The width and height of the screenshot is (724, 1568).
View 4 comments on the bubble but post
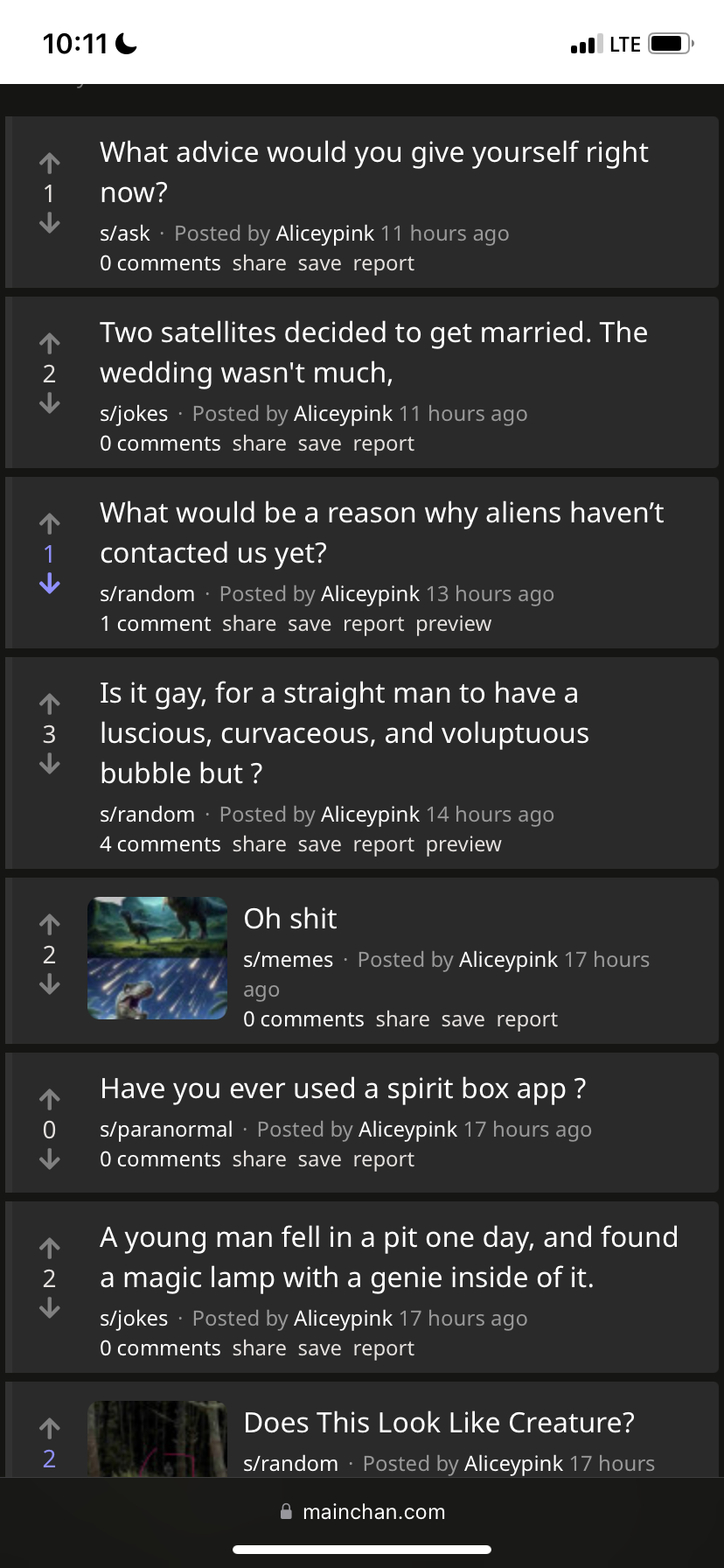(160, 844)
